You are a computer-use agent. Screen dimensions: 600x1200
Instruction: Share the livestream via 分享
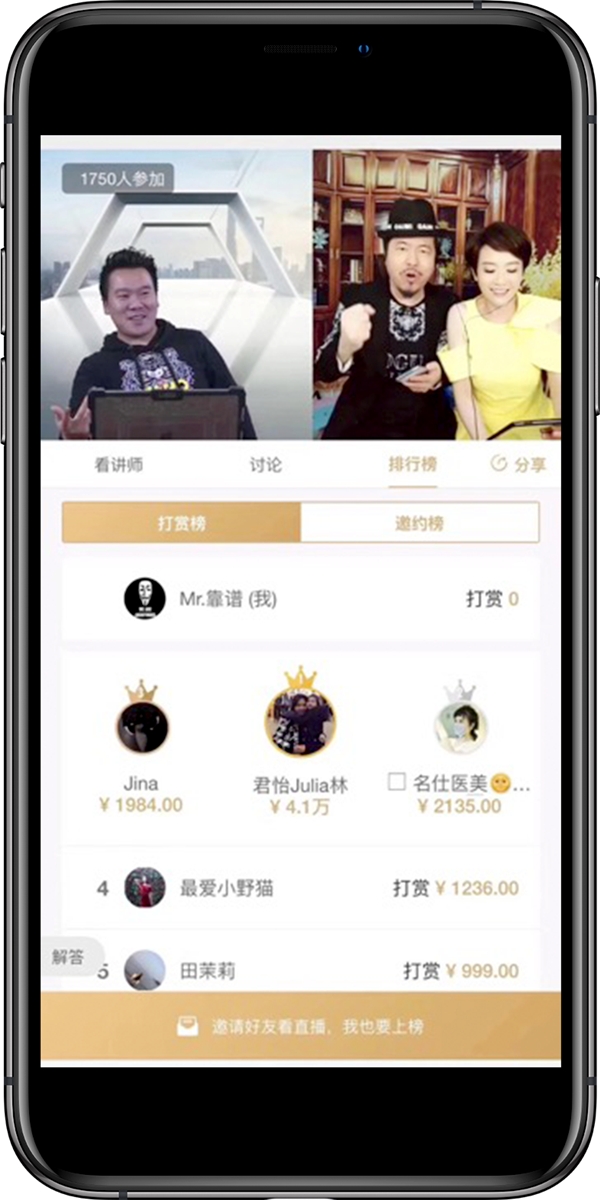pos(518,465)
